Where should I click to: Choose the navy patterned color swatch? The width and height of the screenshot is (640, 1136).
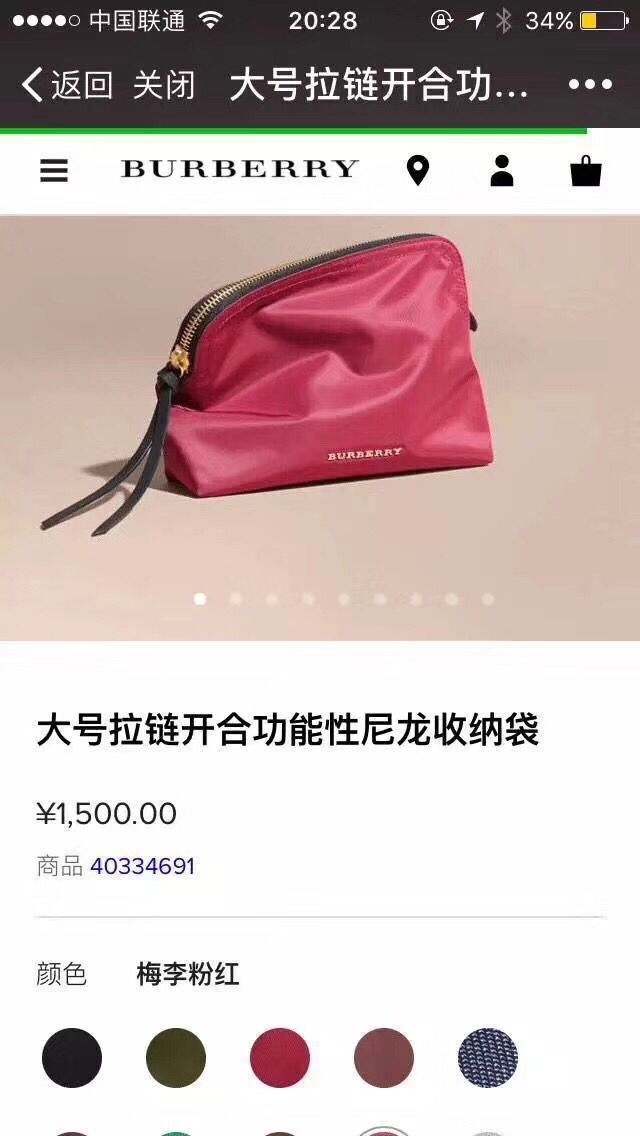coord(488,1057)
